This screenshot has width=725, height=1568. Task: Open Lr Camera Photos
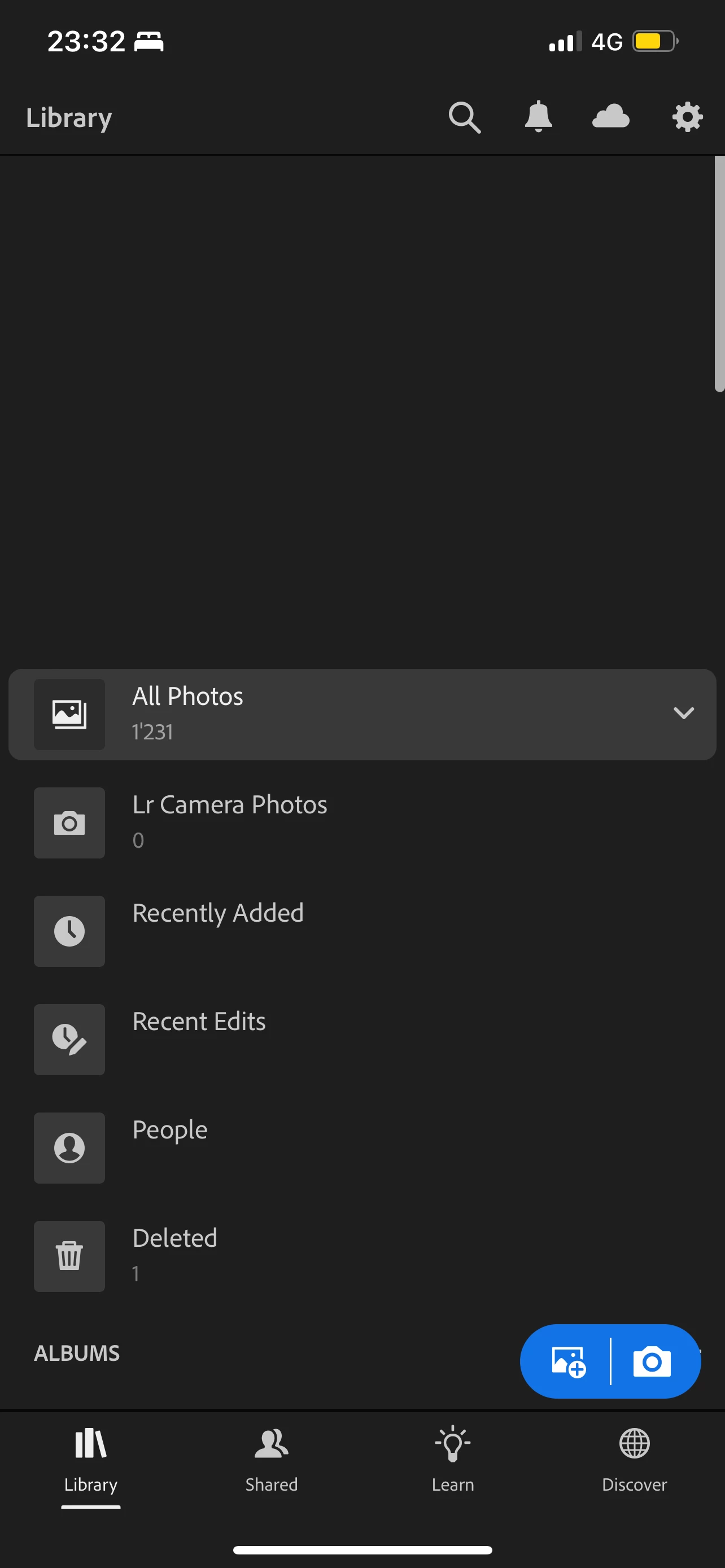click(229, 822)
